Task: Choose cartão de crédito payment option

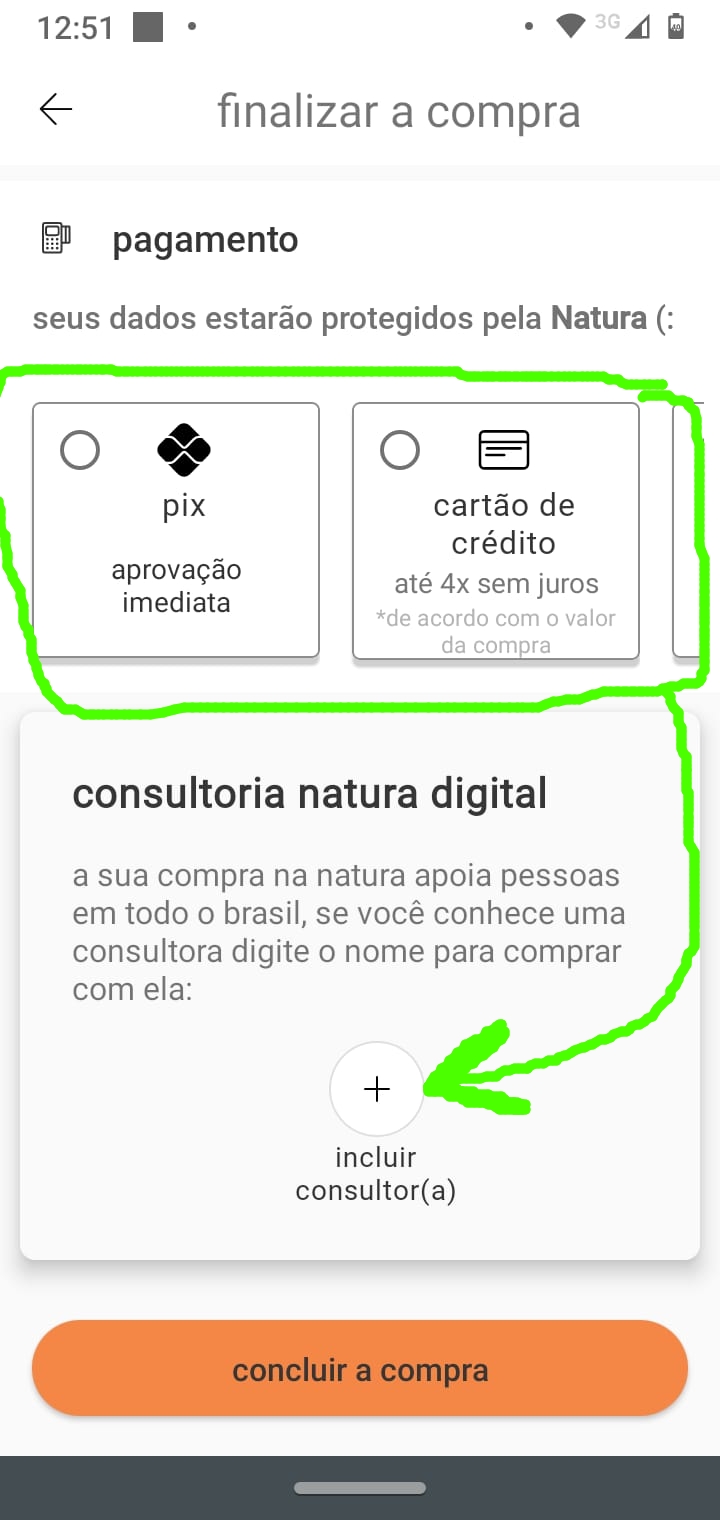Action: (400, 451)
